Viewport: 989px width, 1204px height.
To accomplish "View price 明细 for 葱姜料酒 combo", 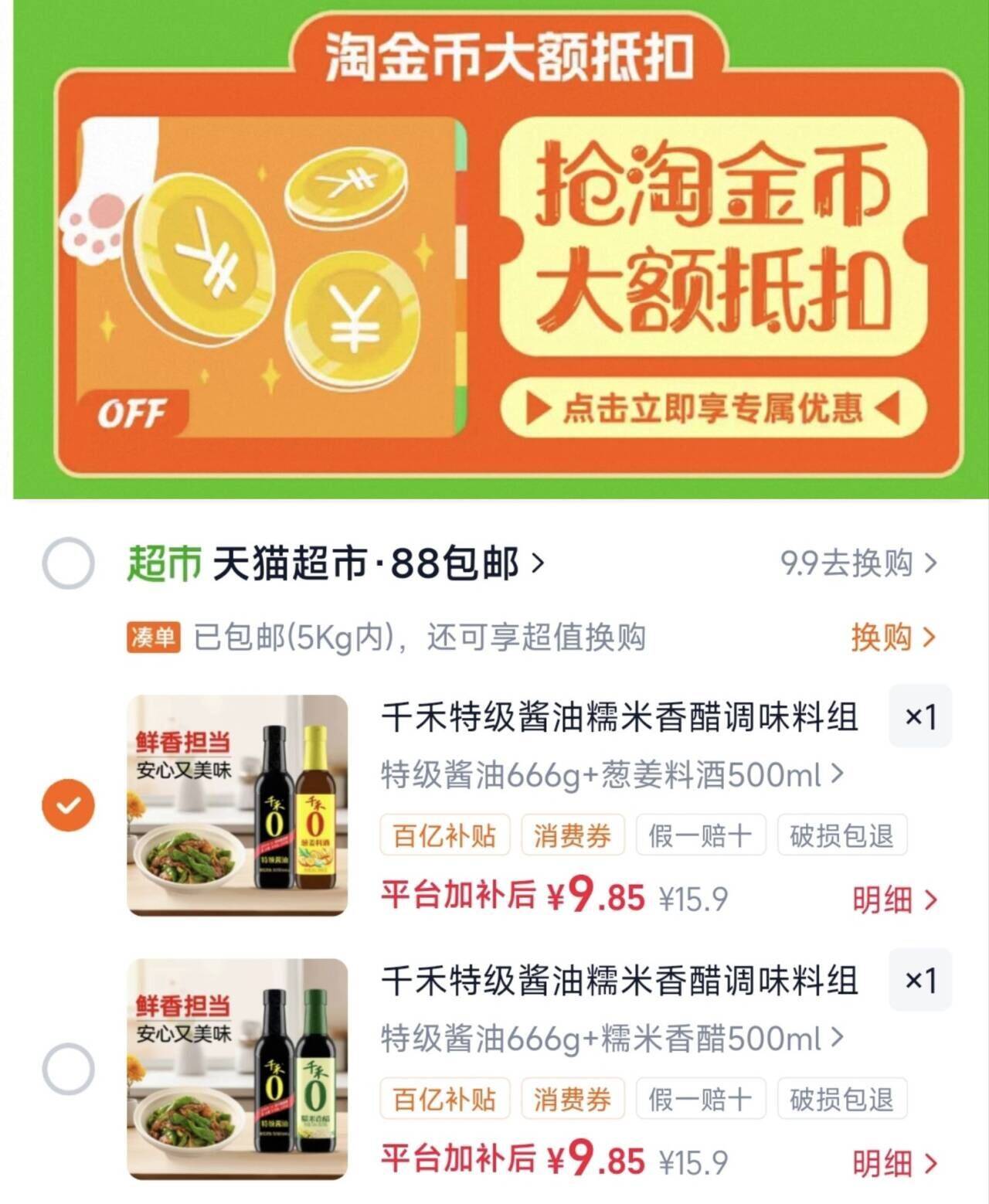I will coord(895,899).
